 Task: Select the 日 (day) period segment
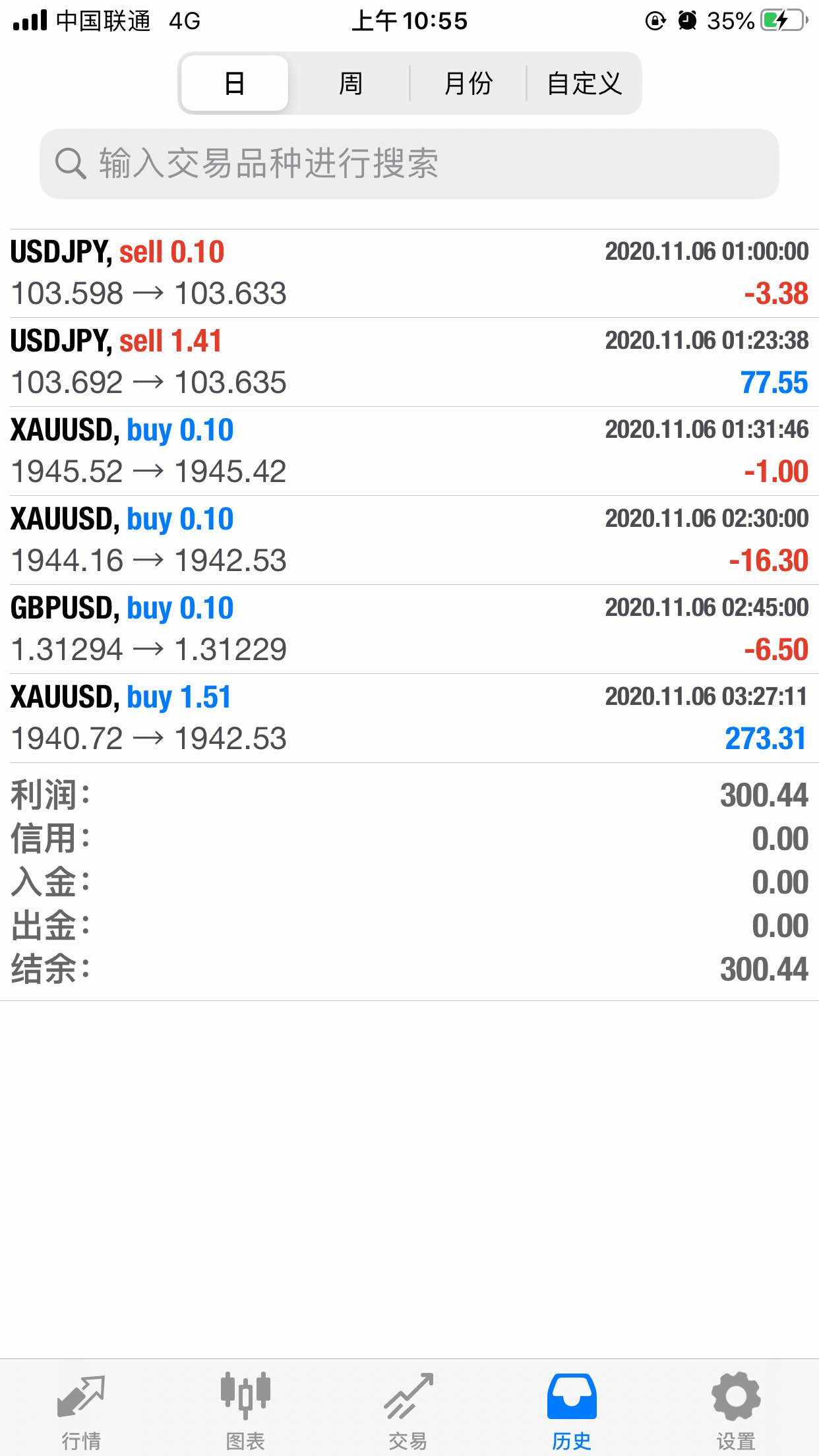[x=235, y=83]
